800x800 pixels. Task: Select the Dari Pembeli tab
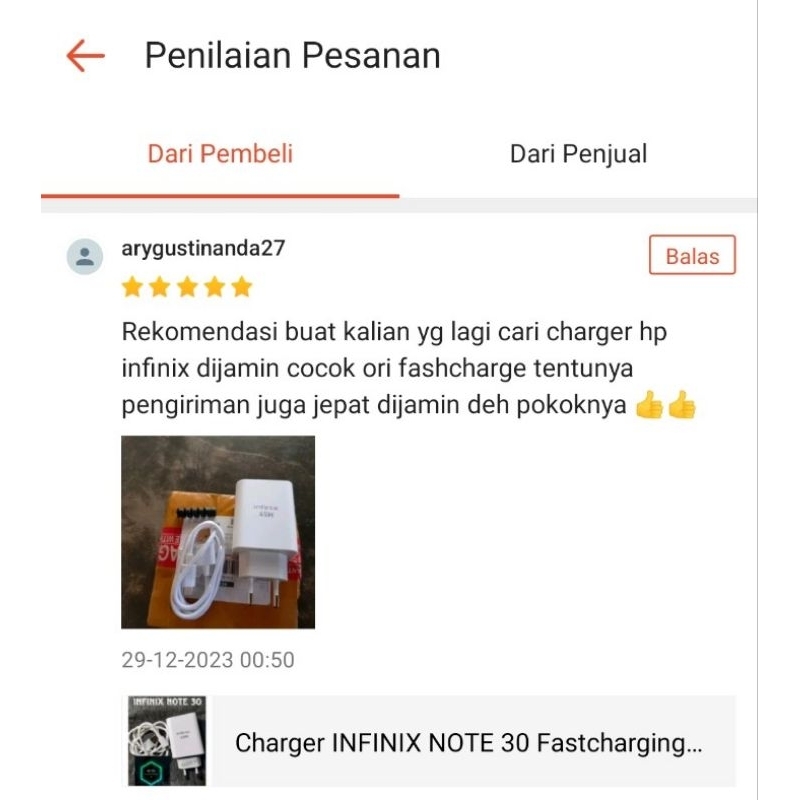click(220, 154)
